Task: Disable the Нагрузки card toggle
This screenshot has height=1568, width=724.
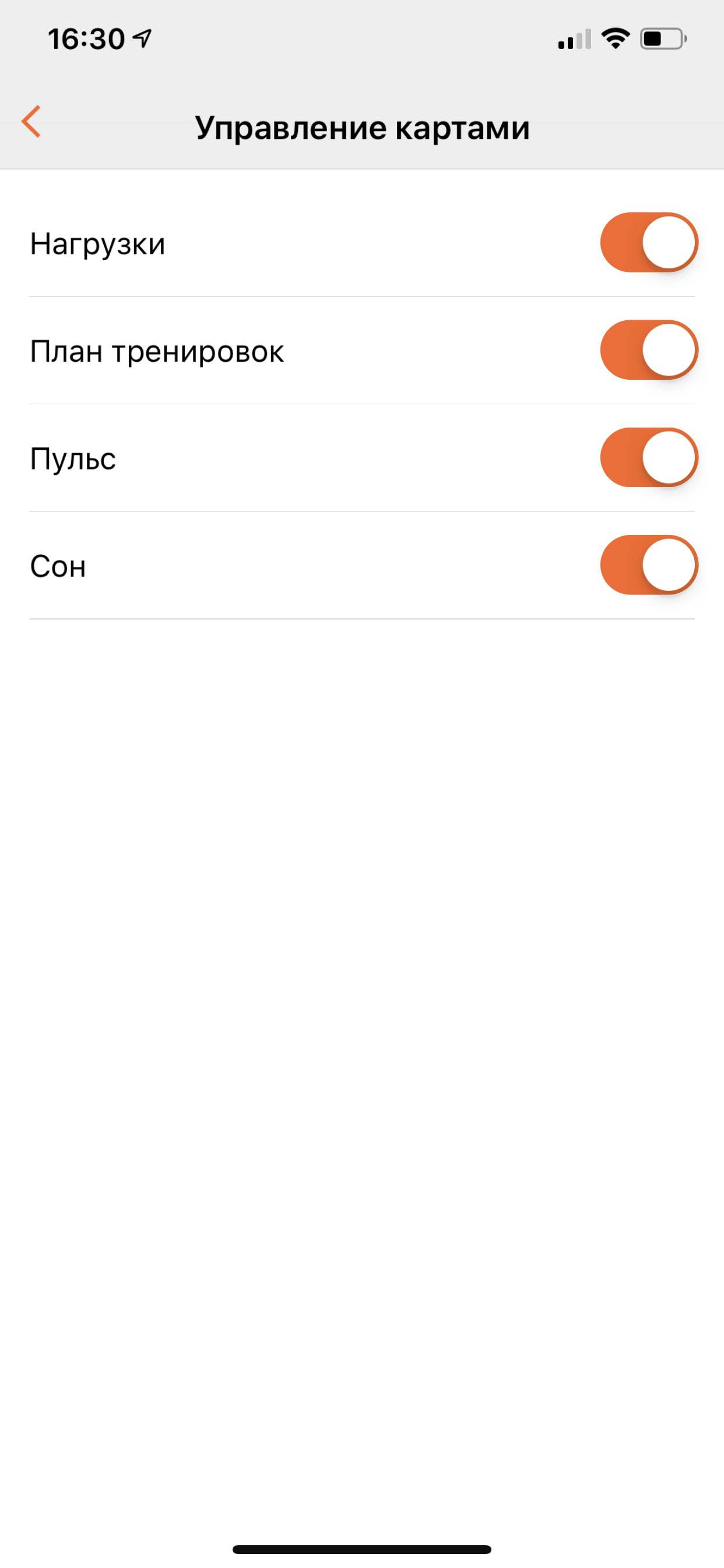Action: click(x=649, y=242)
